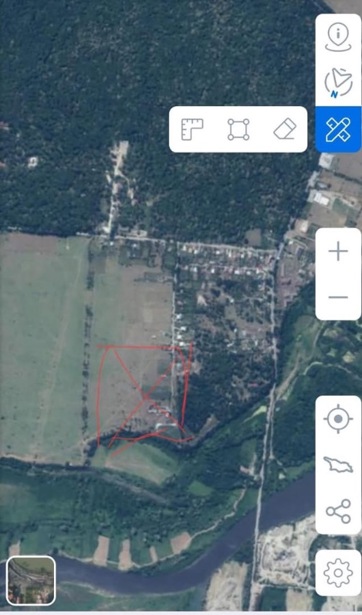
Task: Show the whole country outline view
Action: coord(338,466)
